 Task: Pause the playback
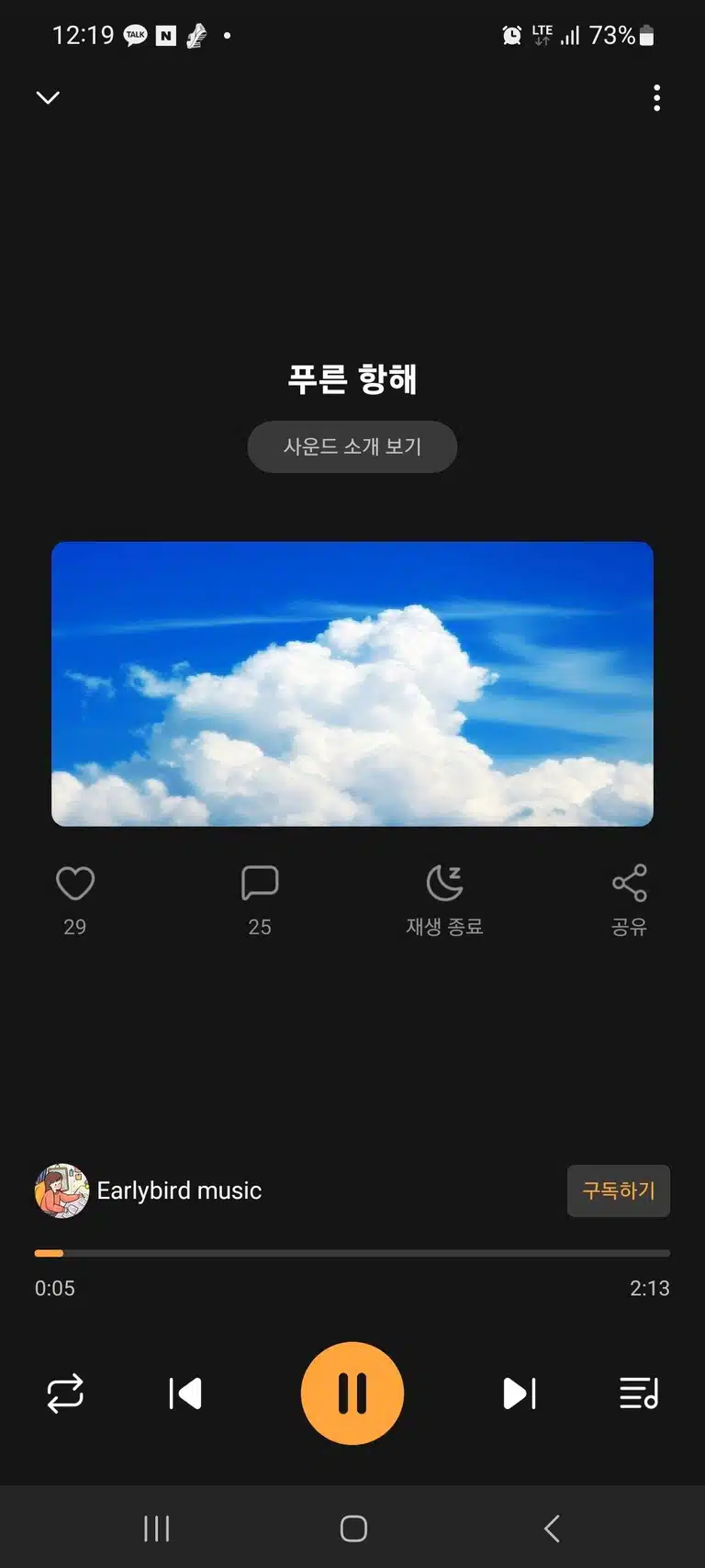(x=352, y=1393)
